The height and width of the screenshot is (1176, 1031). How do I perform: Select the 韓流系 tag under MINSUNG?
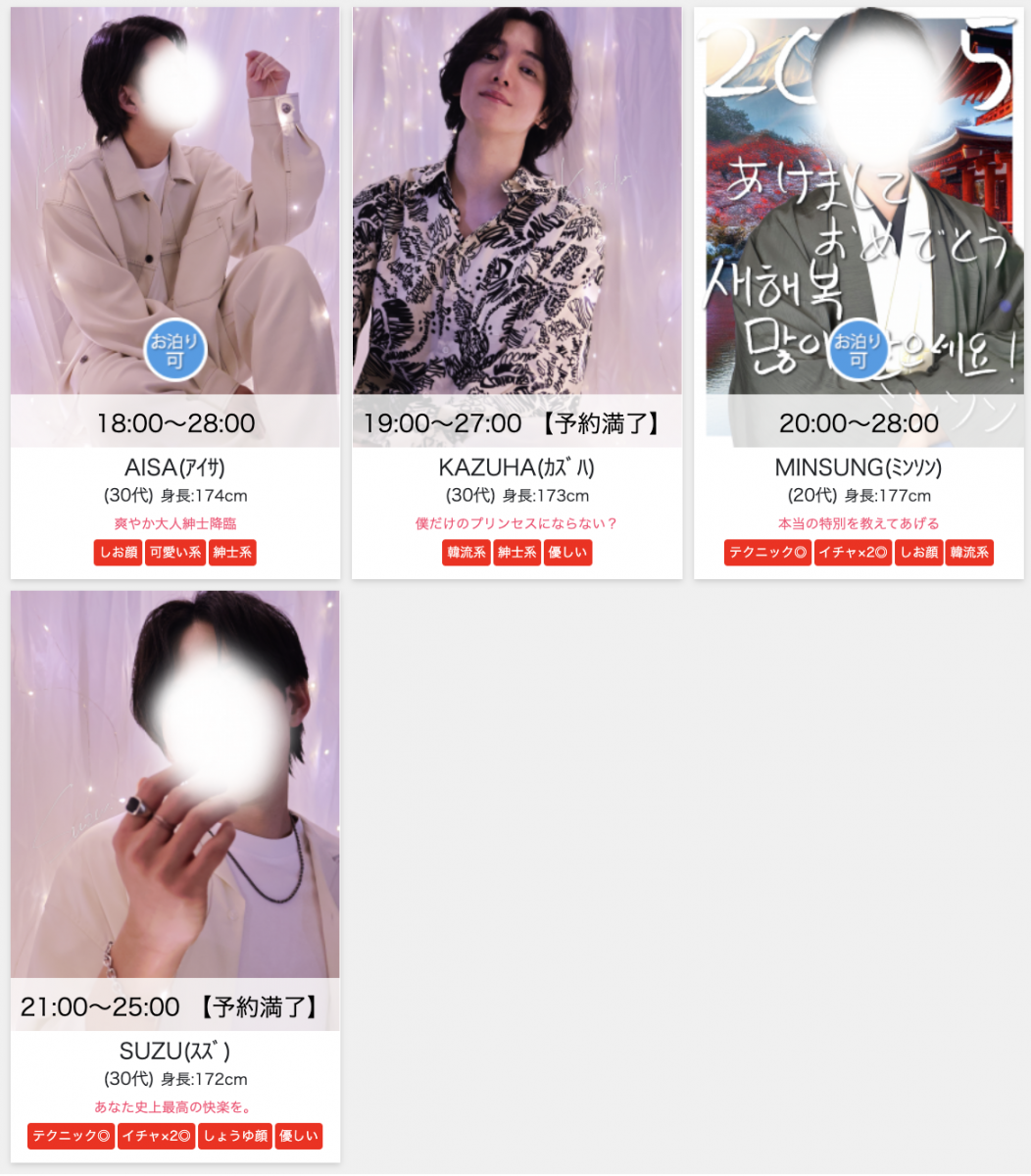tap(969, 553)
